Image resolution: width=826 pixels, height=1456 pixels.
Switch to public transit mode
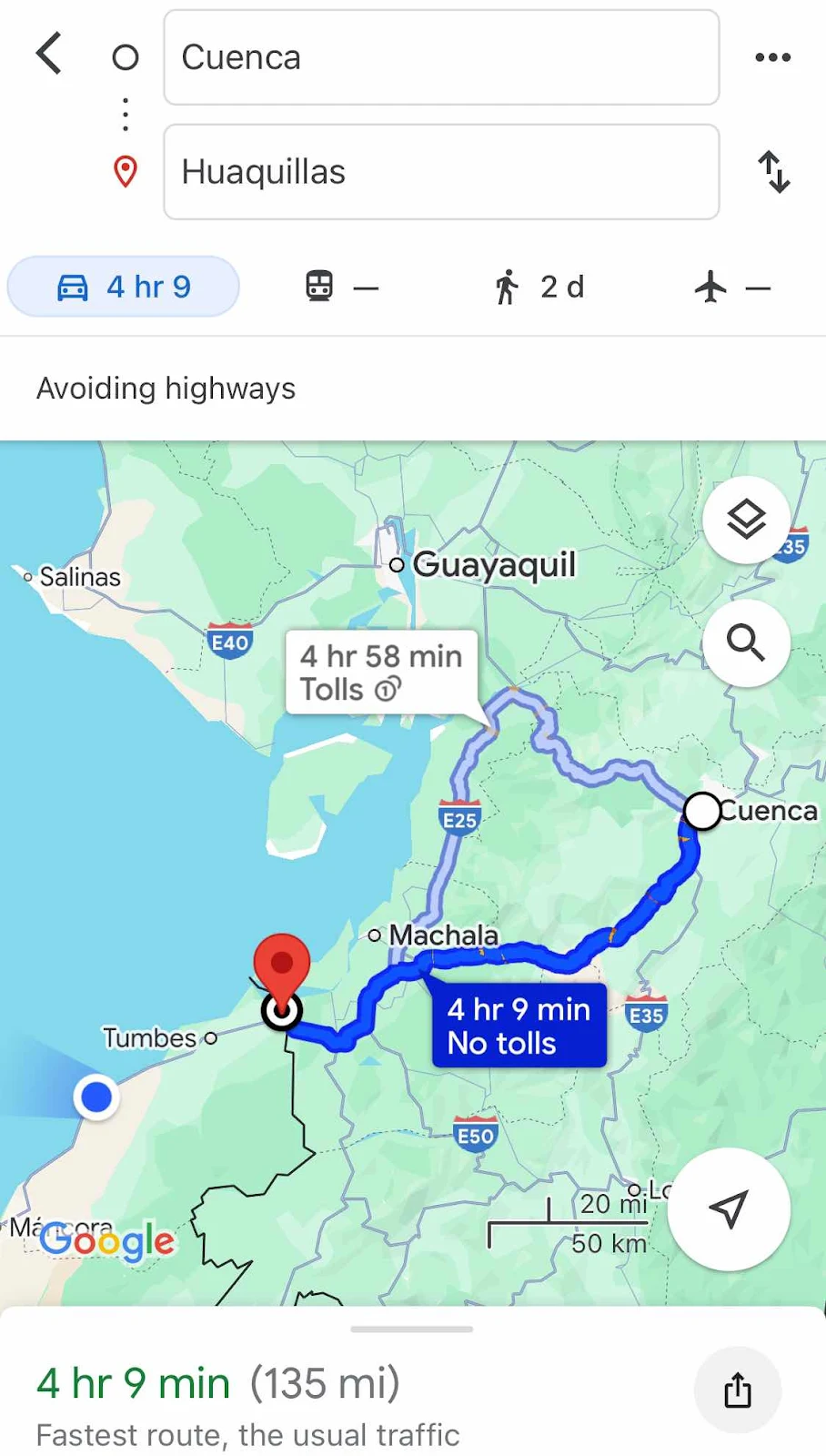[340, 287]
